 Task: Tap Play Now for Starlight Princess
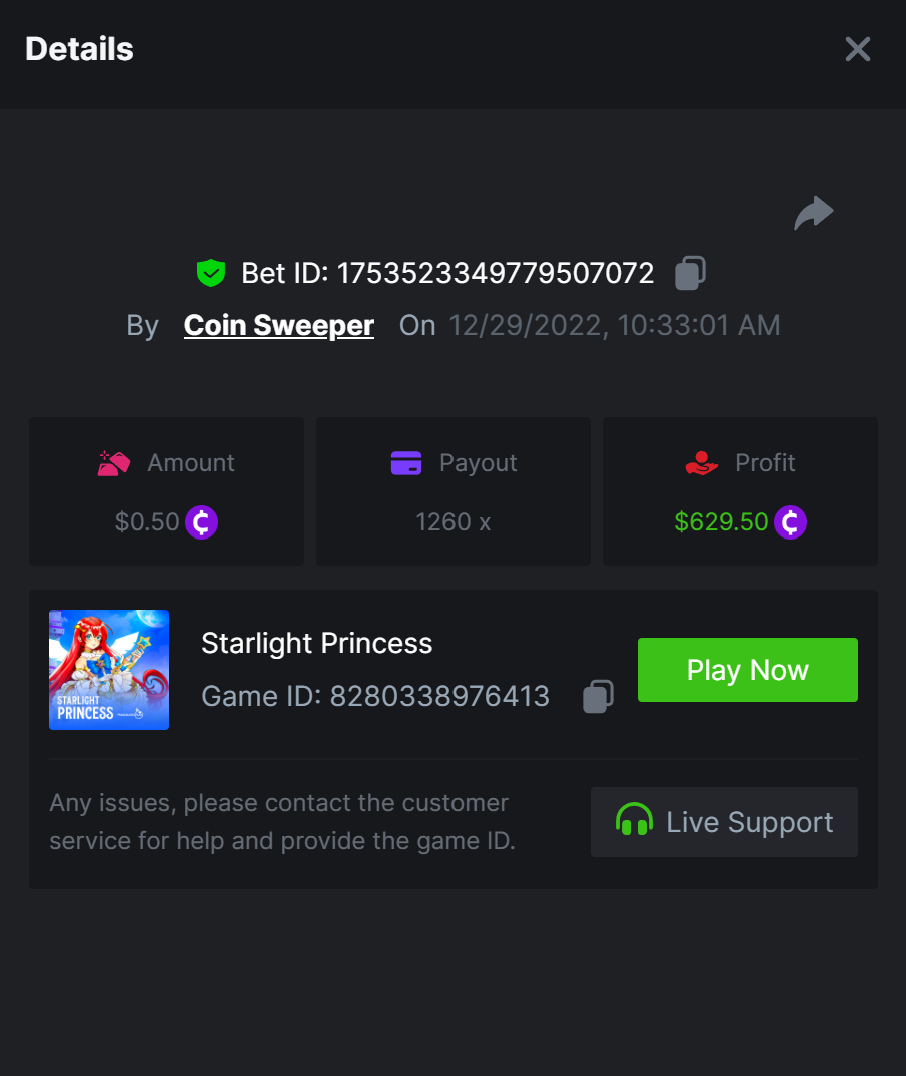coord(747,670)
